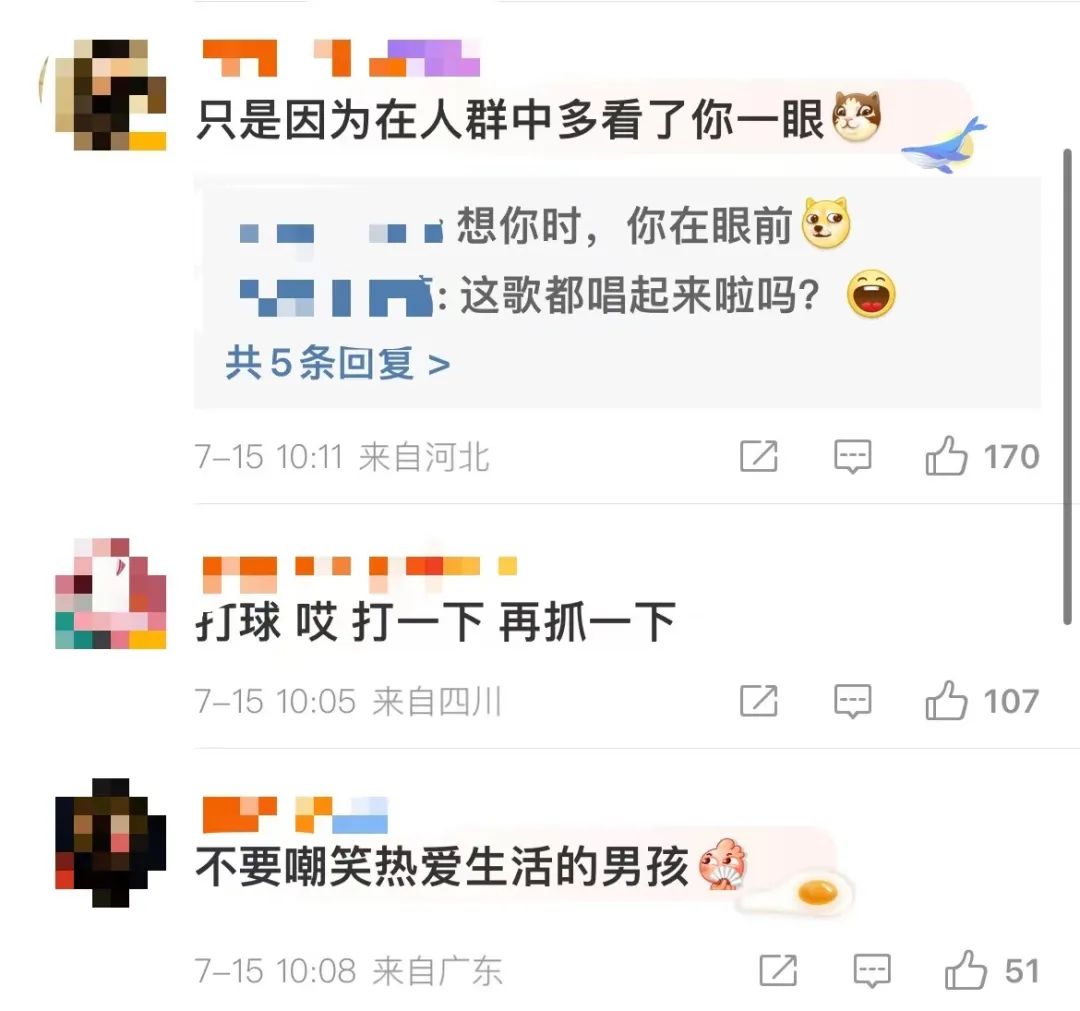Expand the 共5条回复 replies link

pyautogui.click(x=337, y=364)
